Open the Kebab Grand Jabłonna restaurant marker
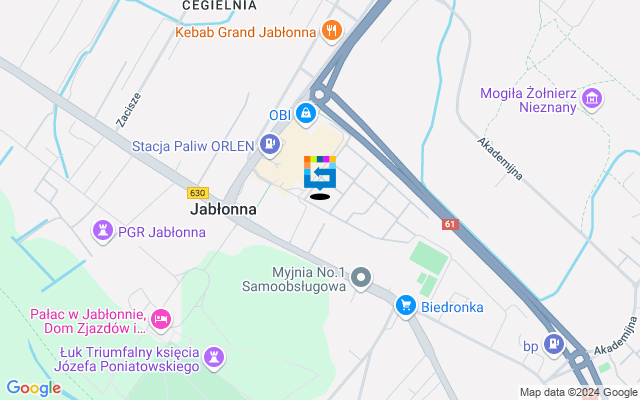This screenshot has height=400, width=640. click(332, 30)
